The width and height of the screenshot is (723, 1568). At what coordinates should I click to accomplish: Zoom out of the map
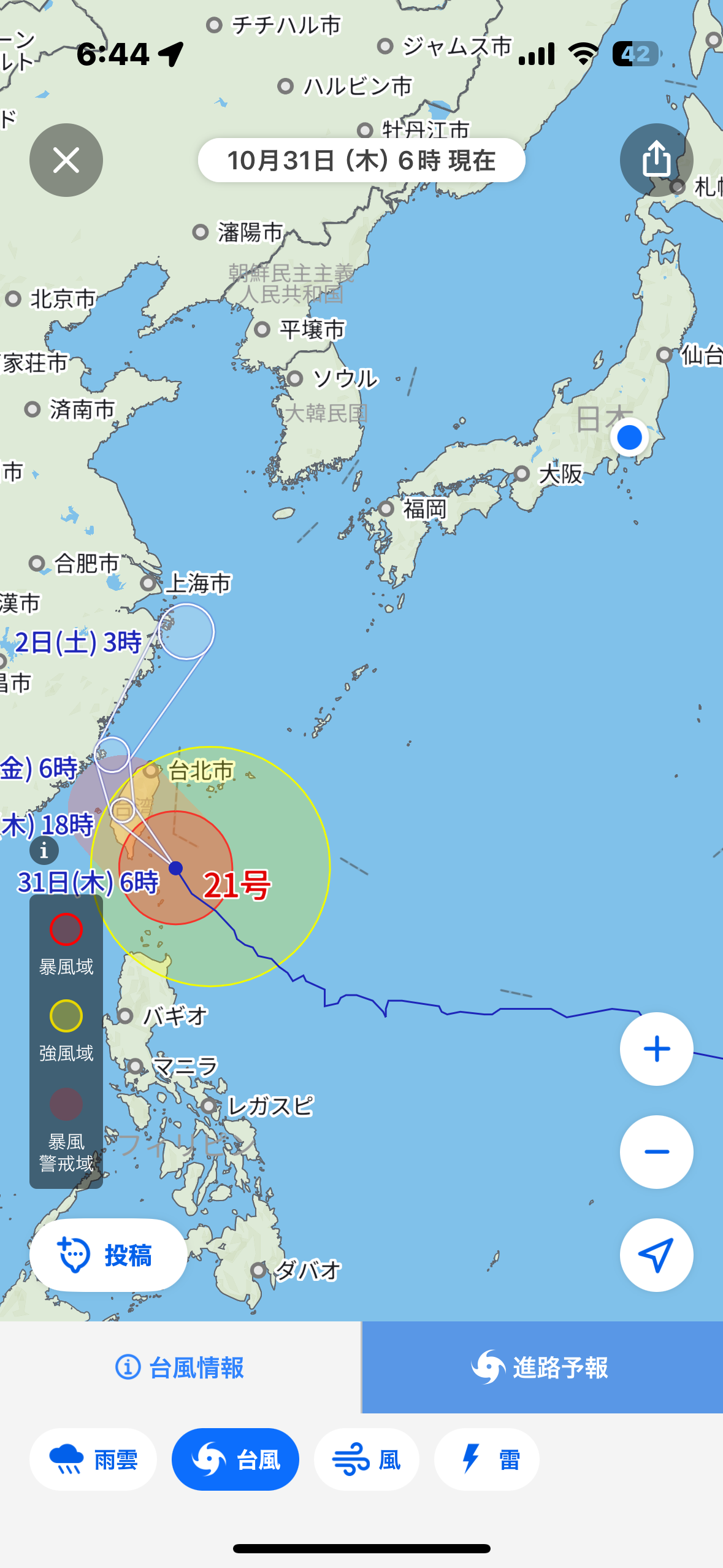656,1152
